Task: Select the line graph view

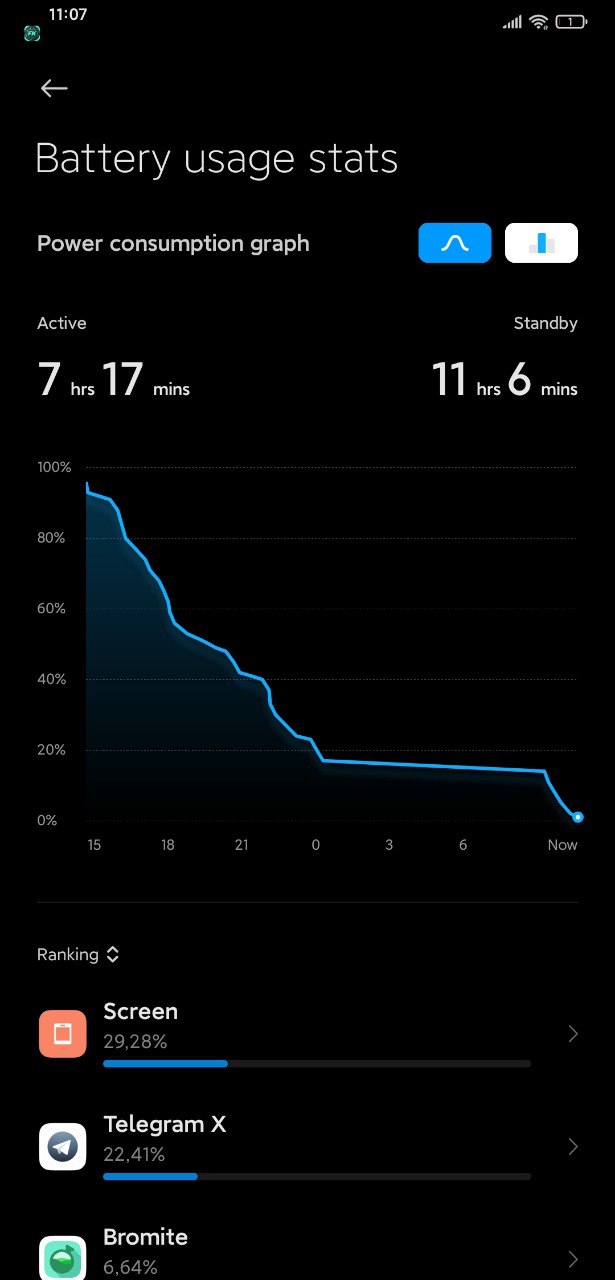Action: (455, 243)
